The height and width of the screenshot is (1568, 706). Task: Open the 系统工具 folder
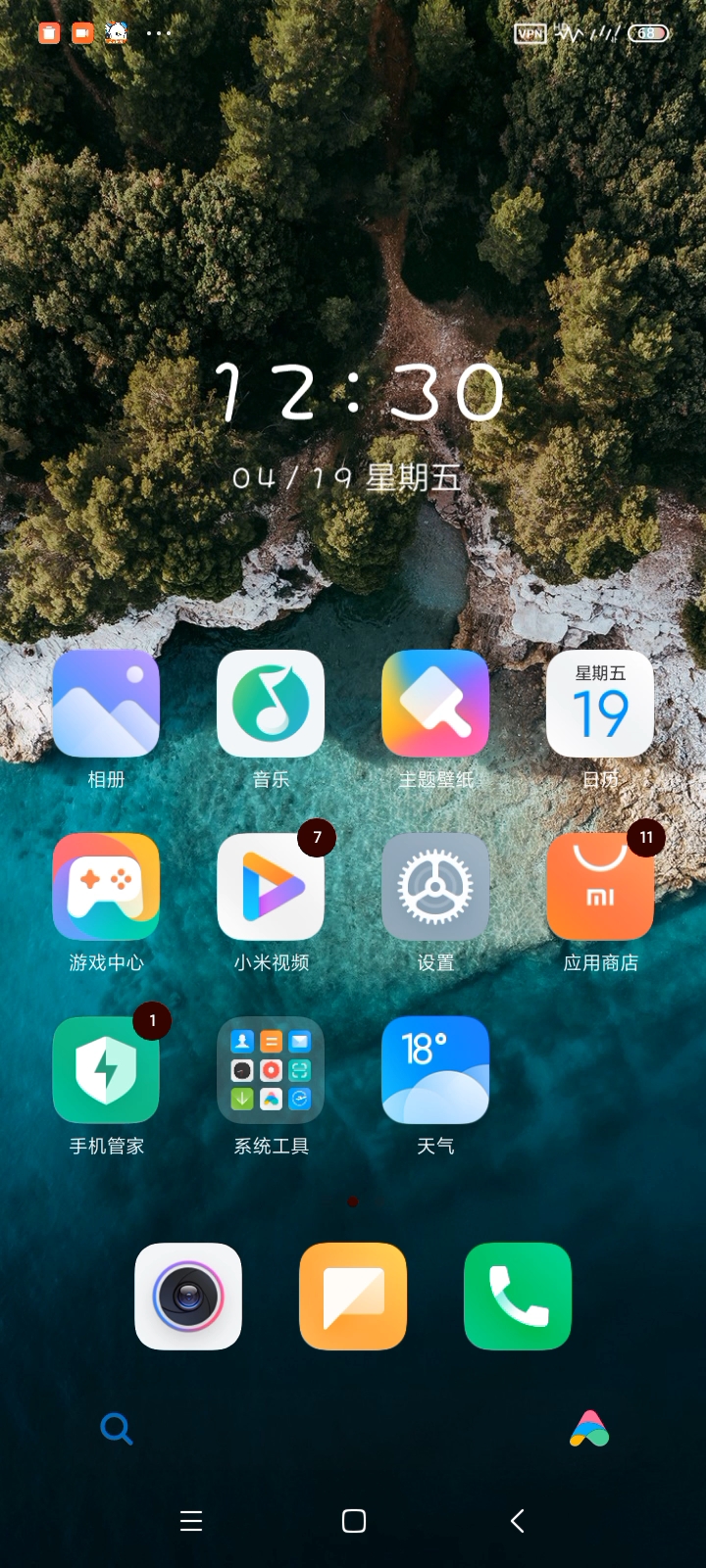point(271,1070)
